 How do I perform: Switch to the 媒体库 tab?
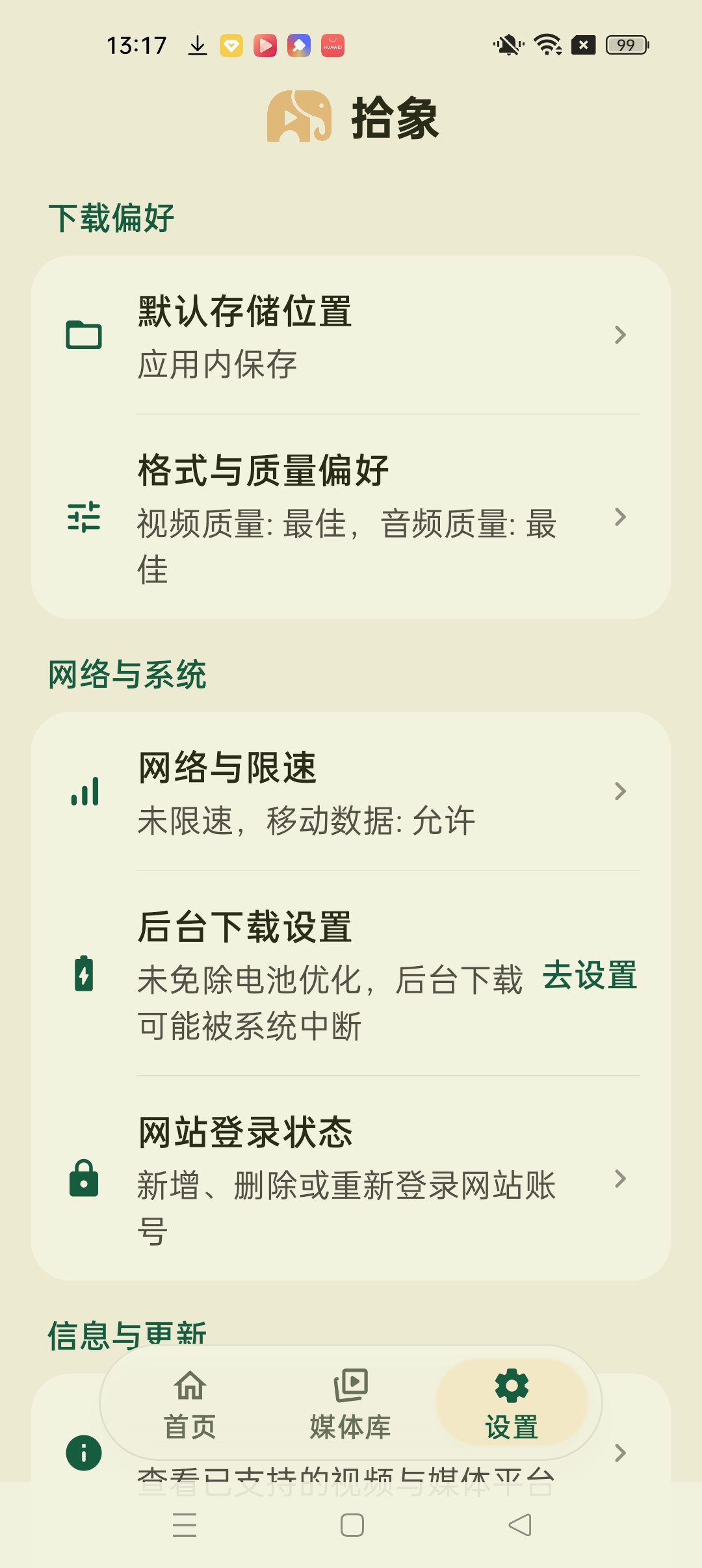(350, 1404)
